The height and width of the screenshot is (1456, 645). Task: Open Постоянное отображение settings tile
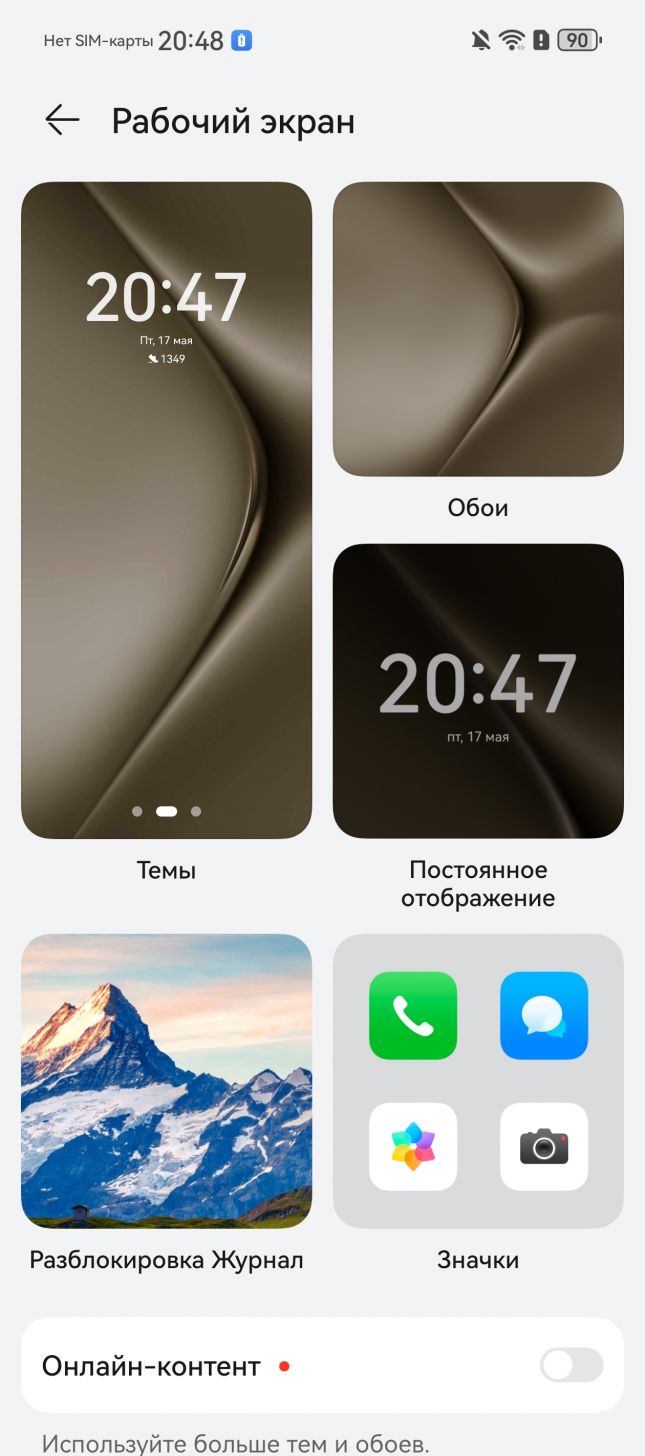coord(478,691)
